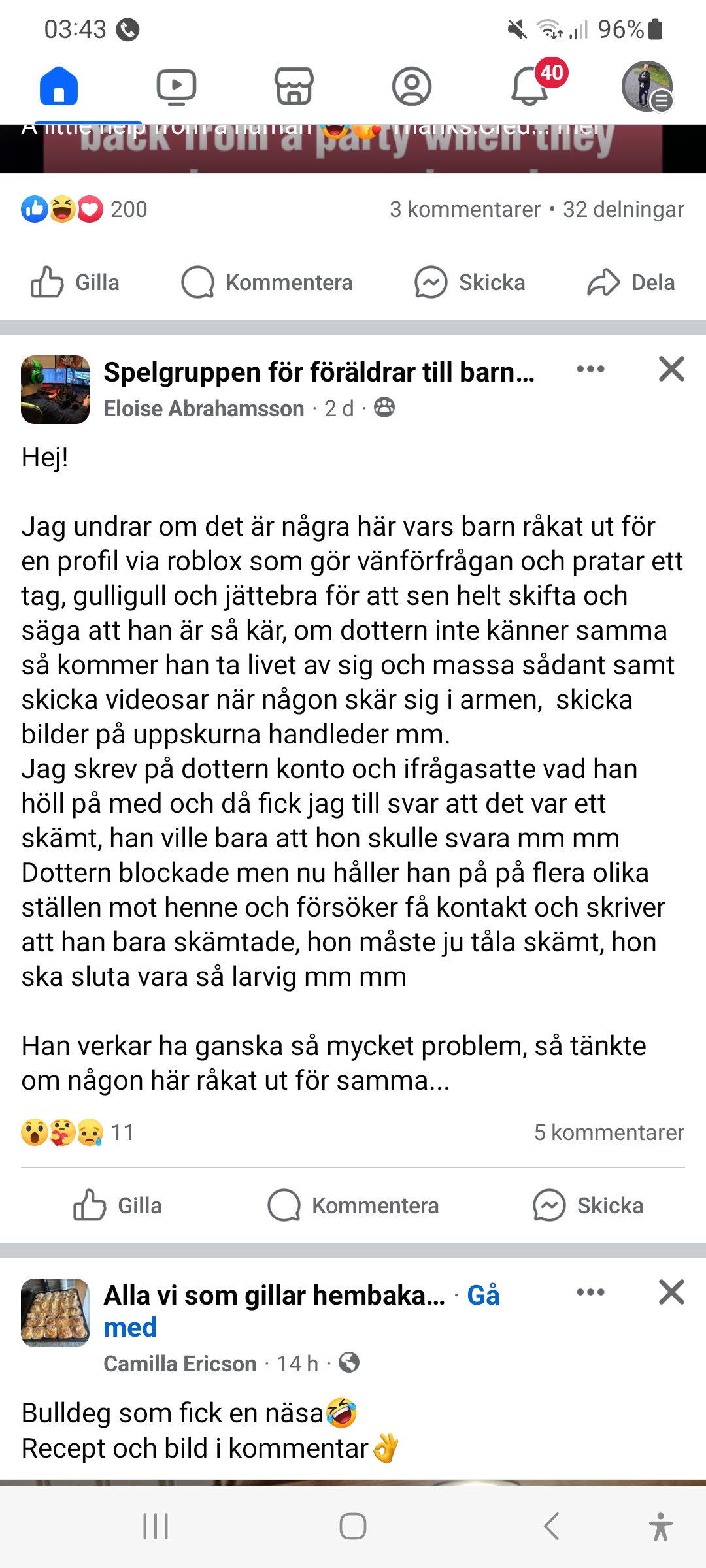This screenshot has height=1568, width=706.
Task: Open the Video tab
Action: (176, 86)
